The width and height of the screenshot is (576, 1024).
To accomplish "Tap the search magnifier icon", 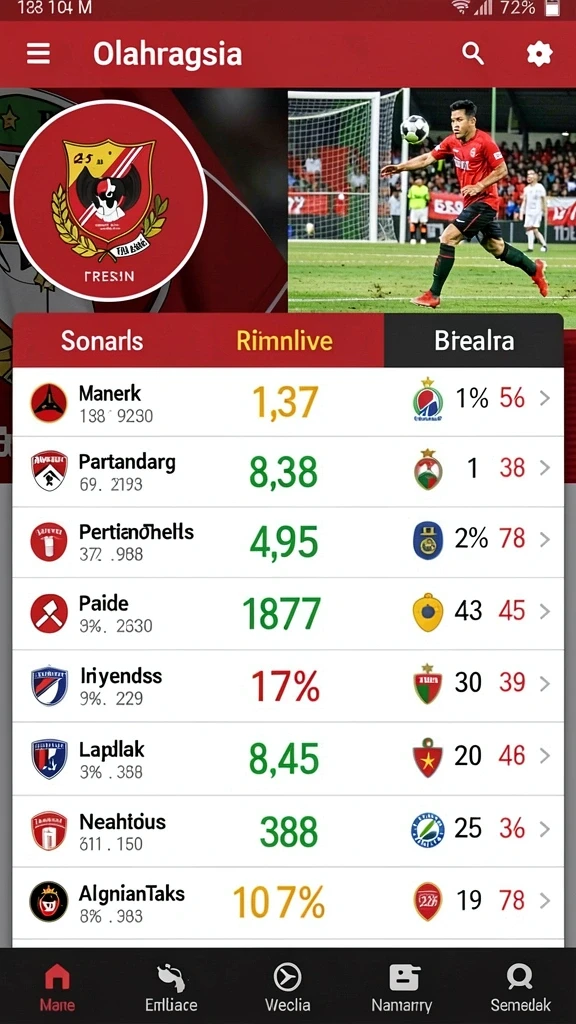I will coord(473,54).
